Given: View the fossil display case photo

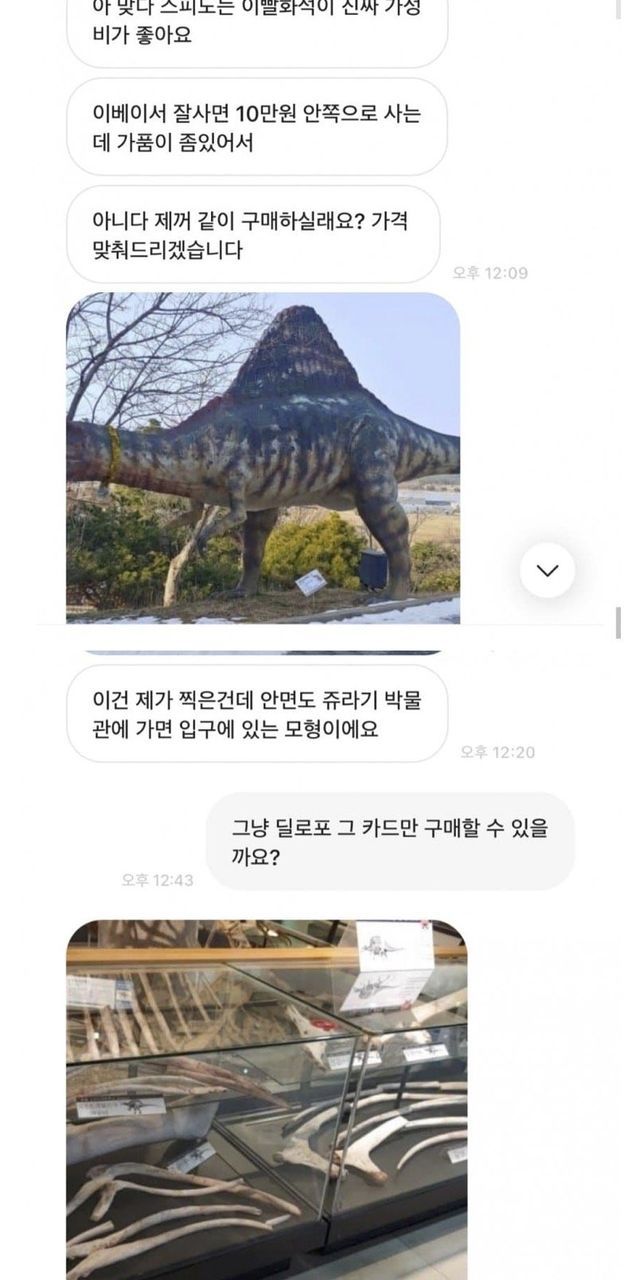Looking at the screenshot, I should click(x=266, y=1098).
